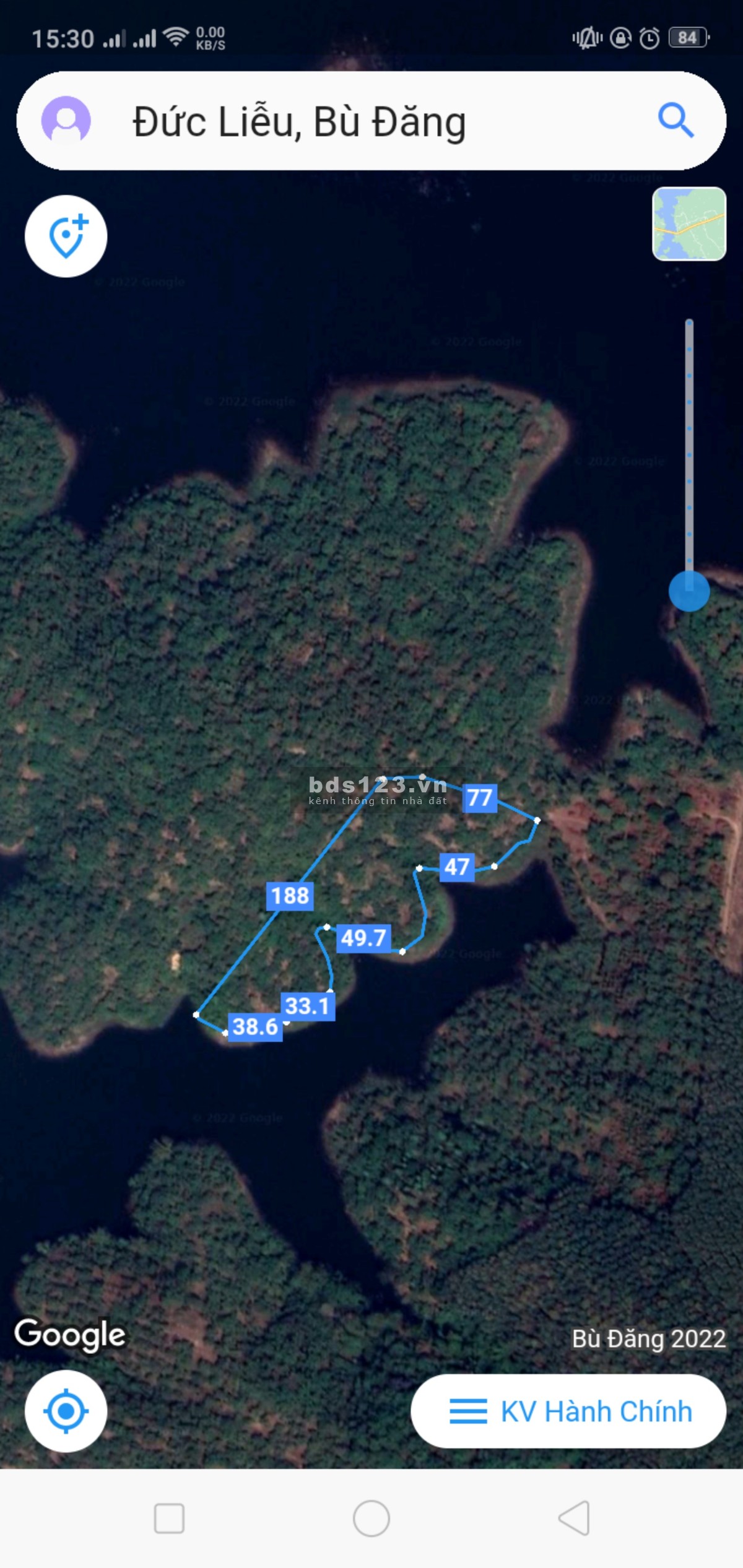Tap the search magnifier icon

pos(675,120)
